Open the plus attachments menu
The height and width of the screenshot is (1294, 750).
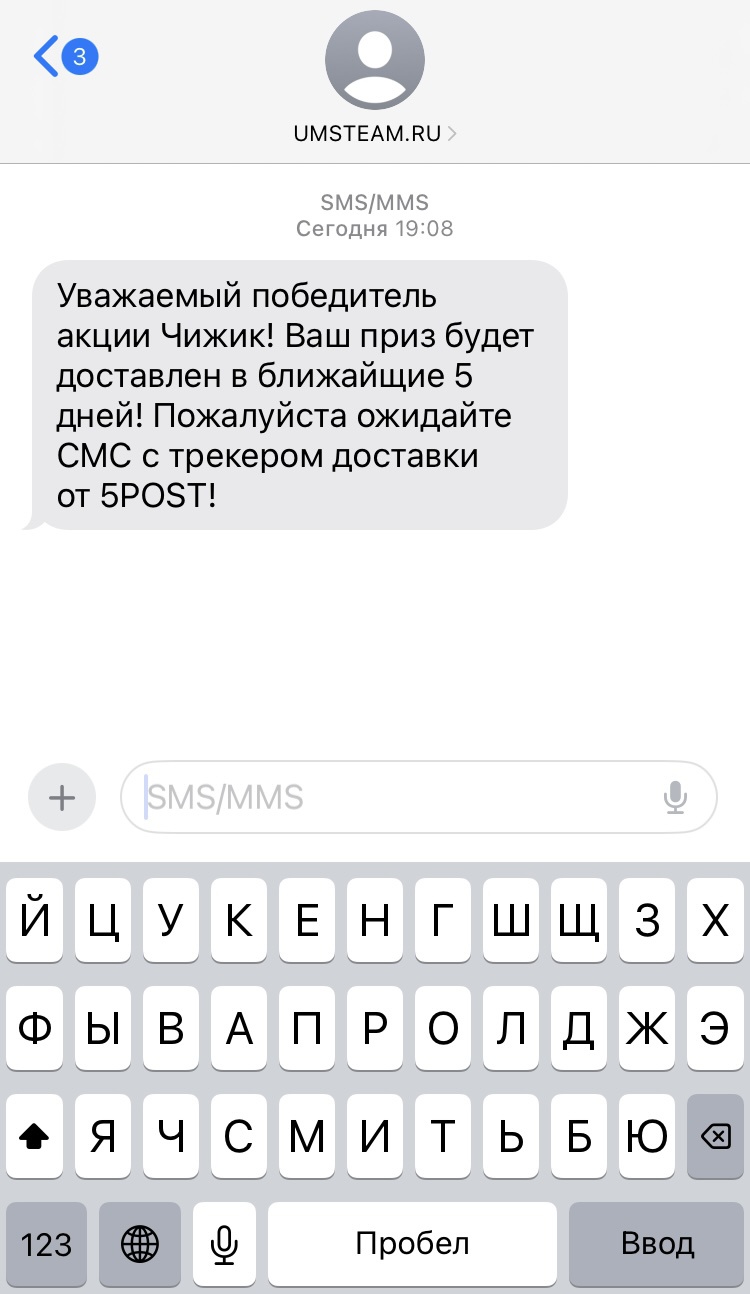point(62,797)
